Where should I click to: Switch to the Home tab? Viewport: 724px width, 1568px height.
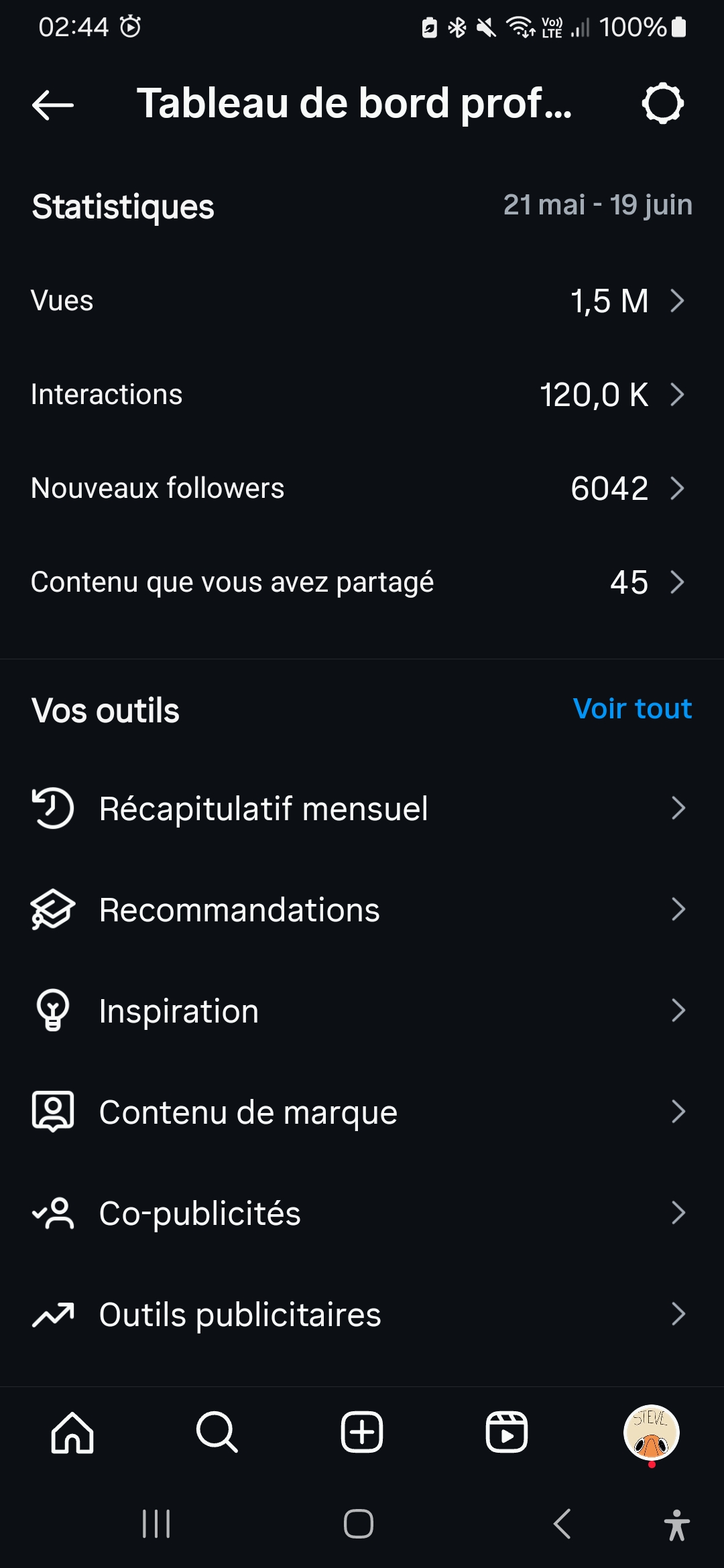coord(72,1433)
